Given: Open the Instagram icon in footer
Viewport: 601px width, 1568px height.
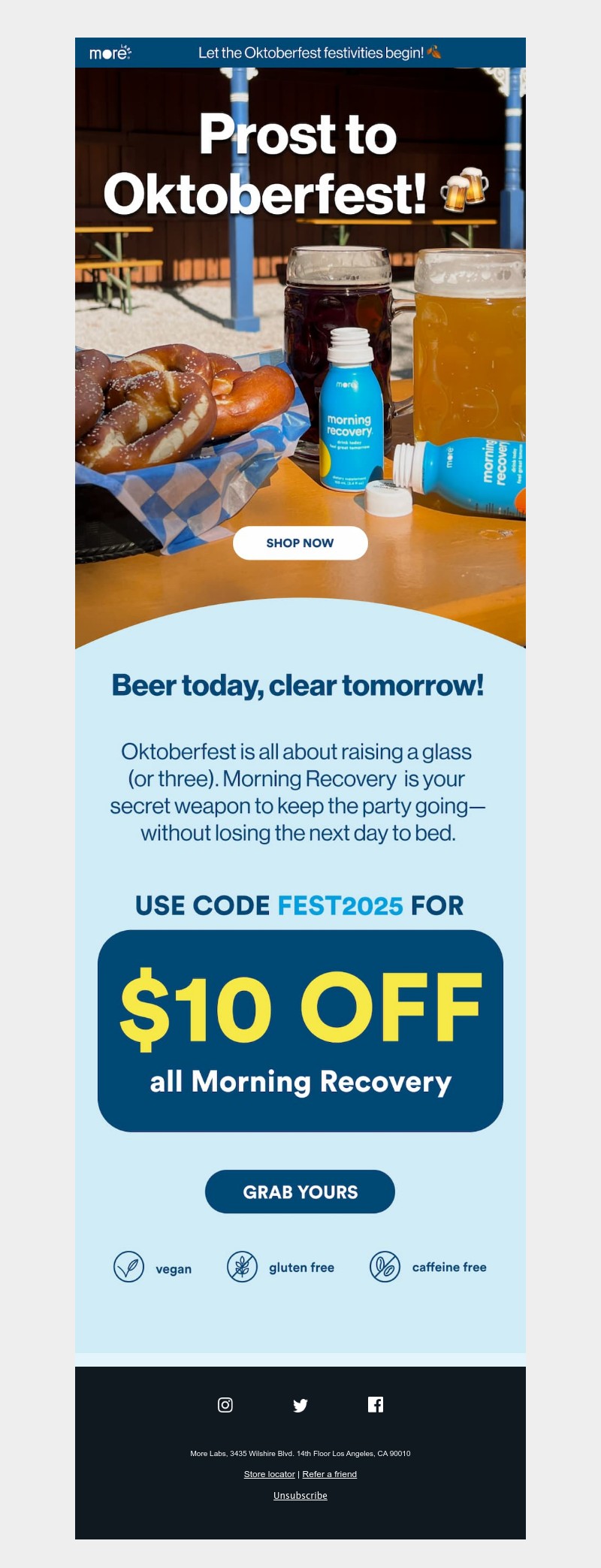Looking at the screenshot, I should coord(225,1404).
